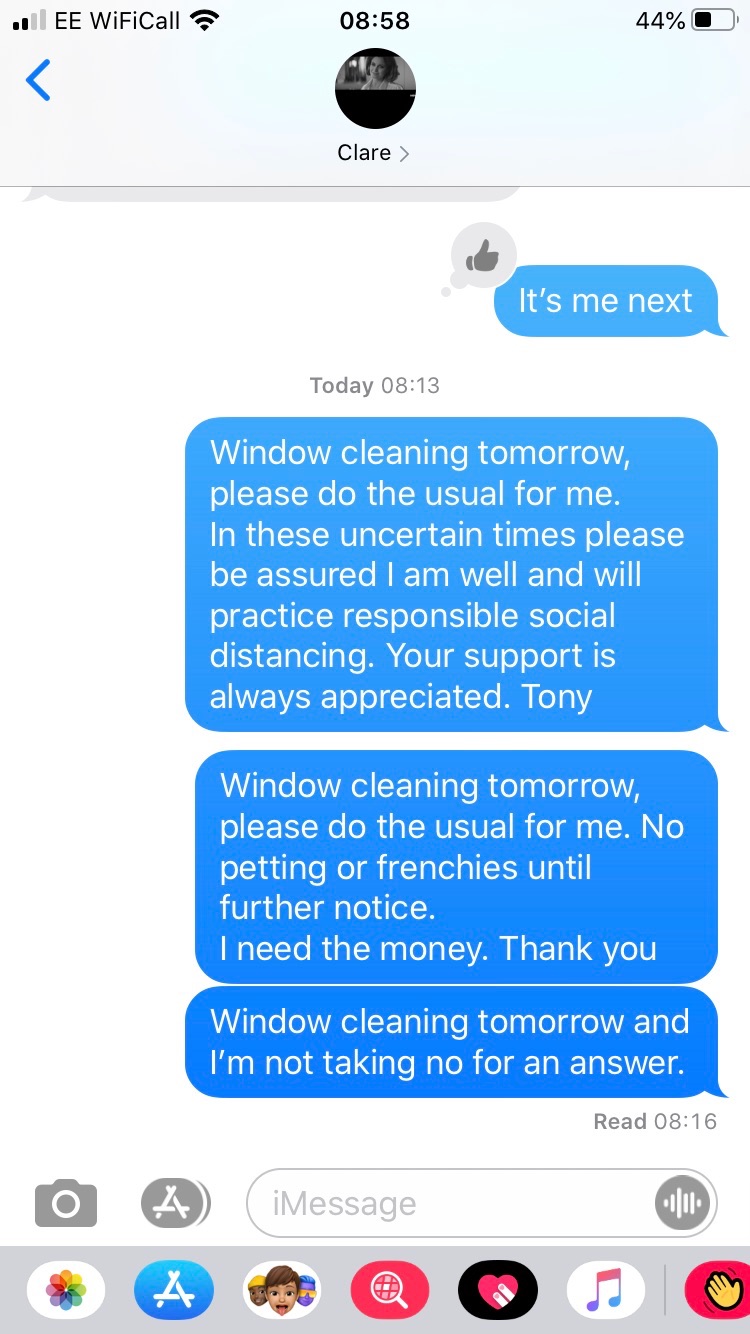Open the App Store iMessage app
The image size is (750, 1334).
175,1290
